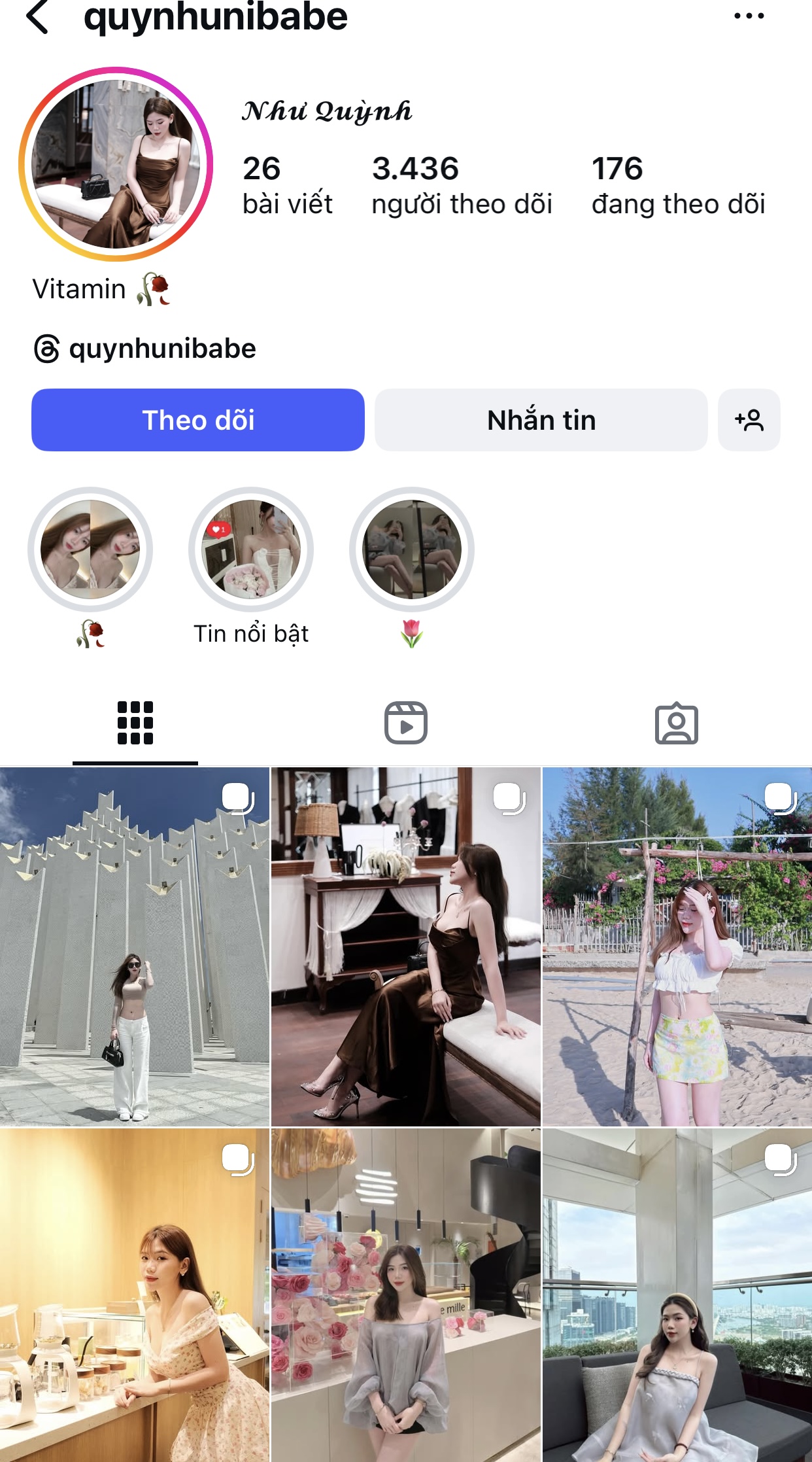The height and width of the screenshot is (1462, 812).
Task: Go back from quynhunibabe profile
Action: pos(38,17)
